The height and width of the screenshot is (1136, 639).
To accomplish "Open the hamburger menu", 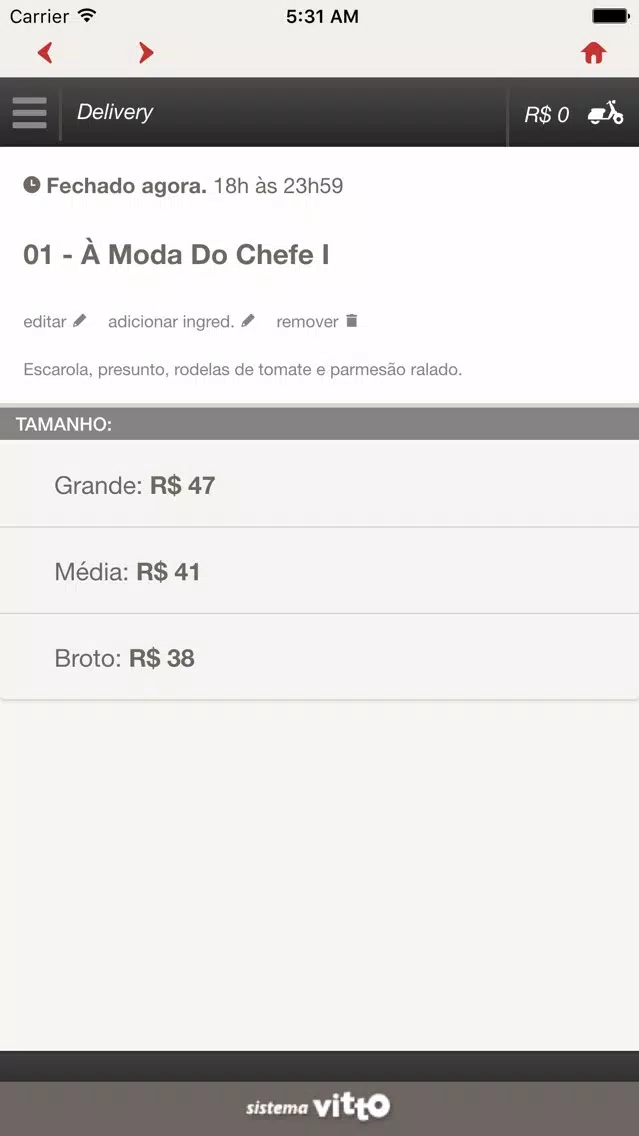I will coord(30,112).
